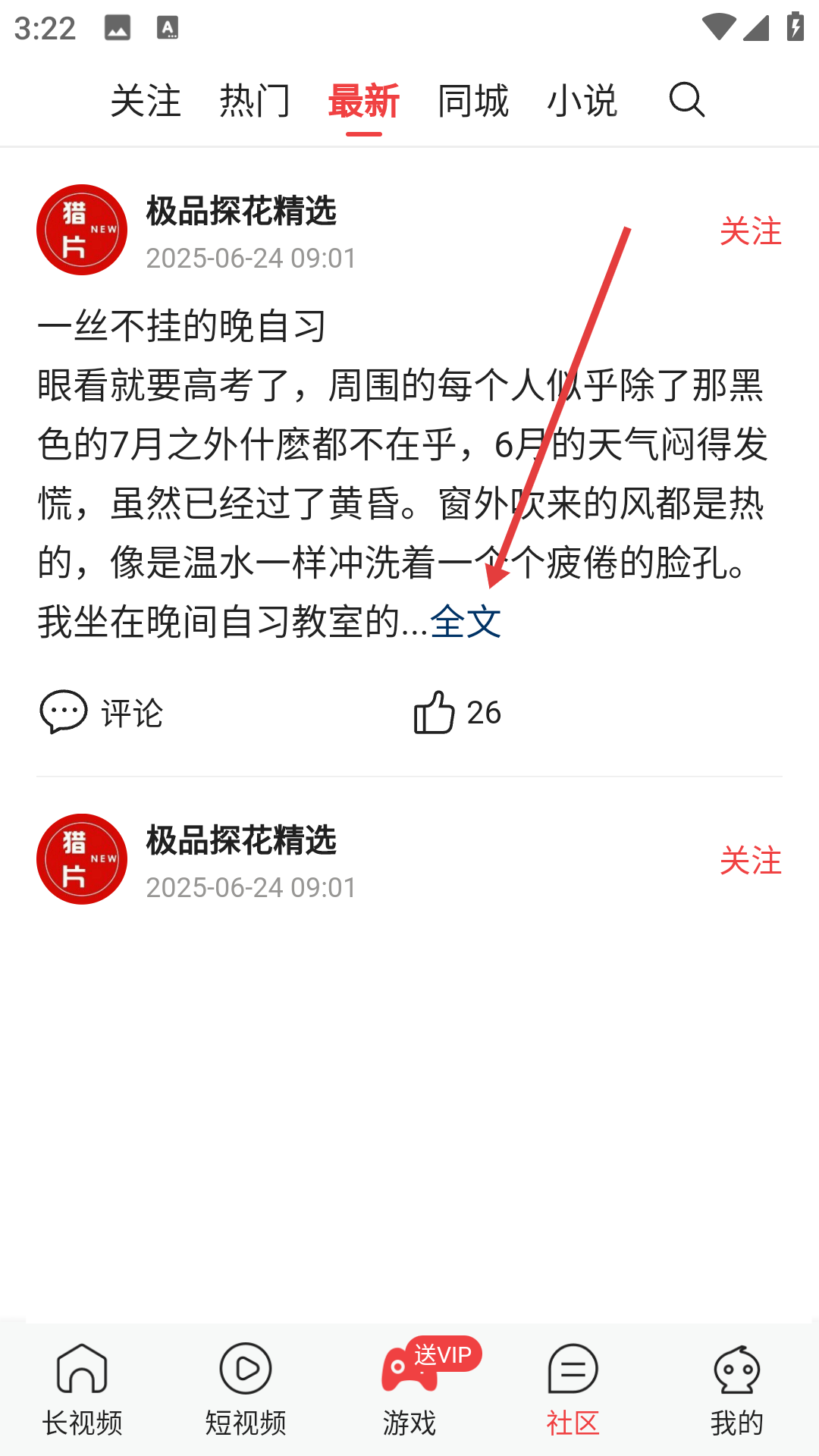Image resolution: width=819 pixels, height=1456 pixels.
Task: Switch to the 同城 tab
Action: tap(473, 99)
